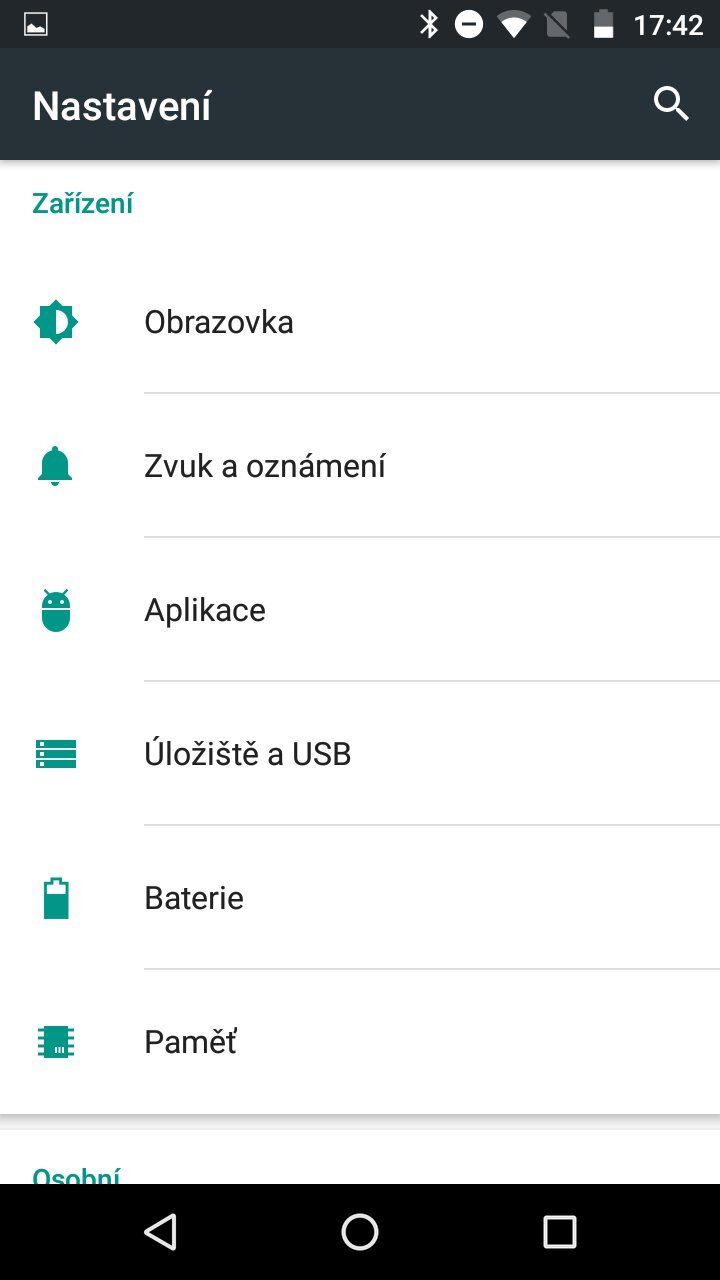Tap the do-not-disturb status icon
Image resolution: width=720 pixels, height=1280 pixels.
[470, 22]
